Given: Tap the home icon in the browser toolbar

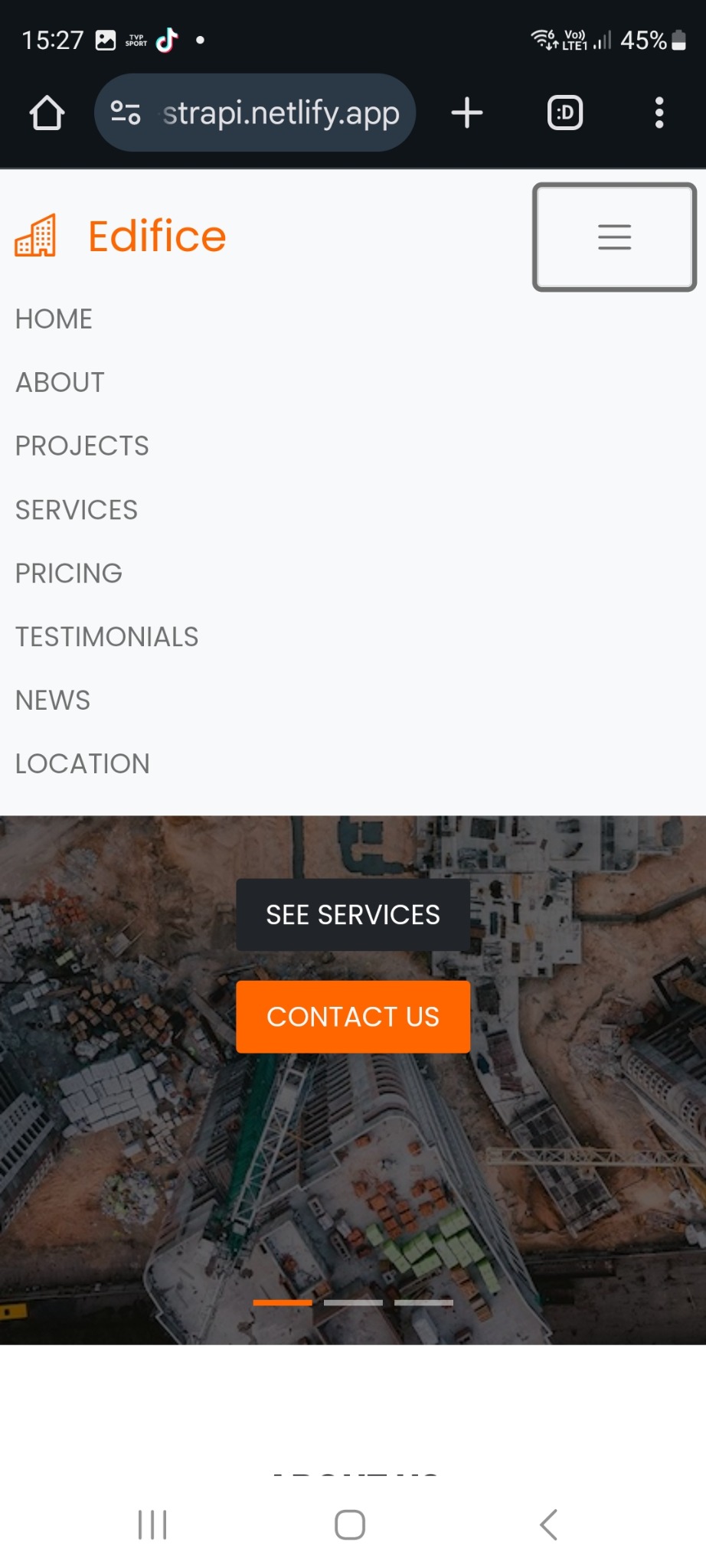Looking at the screenshot, I should click(46, 113).
